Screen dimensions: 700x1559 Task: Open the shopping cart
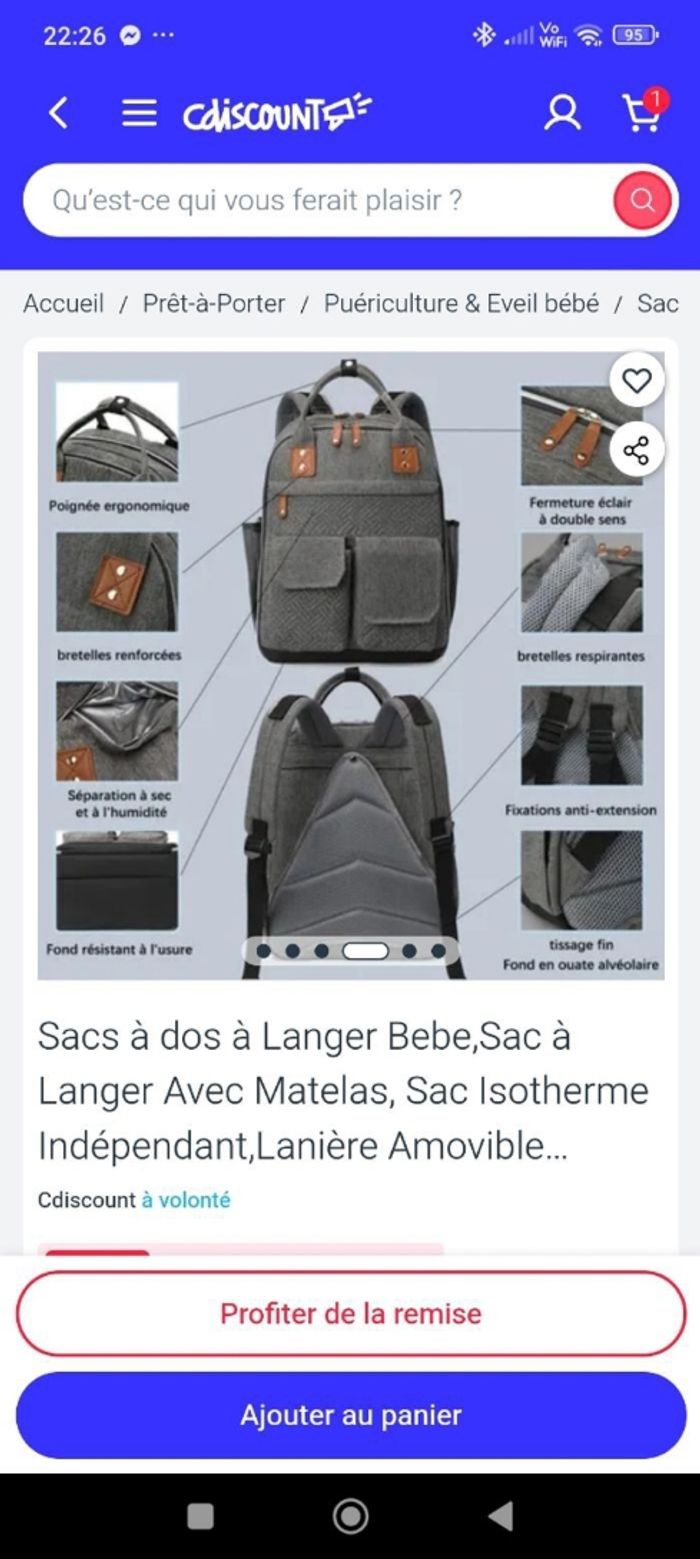pyautogui.click(x=642, y=112)
